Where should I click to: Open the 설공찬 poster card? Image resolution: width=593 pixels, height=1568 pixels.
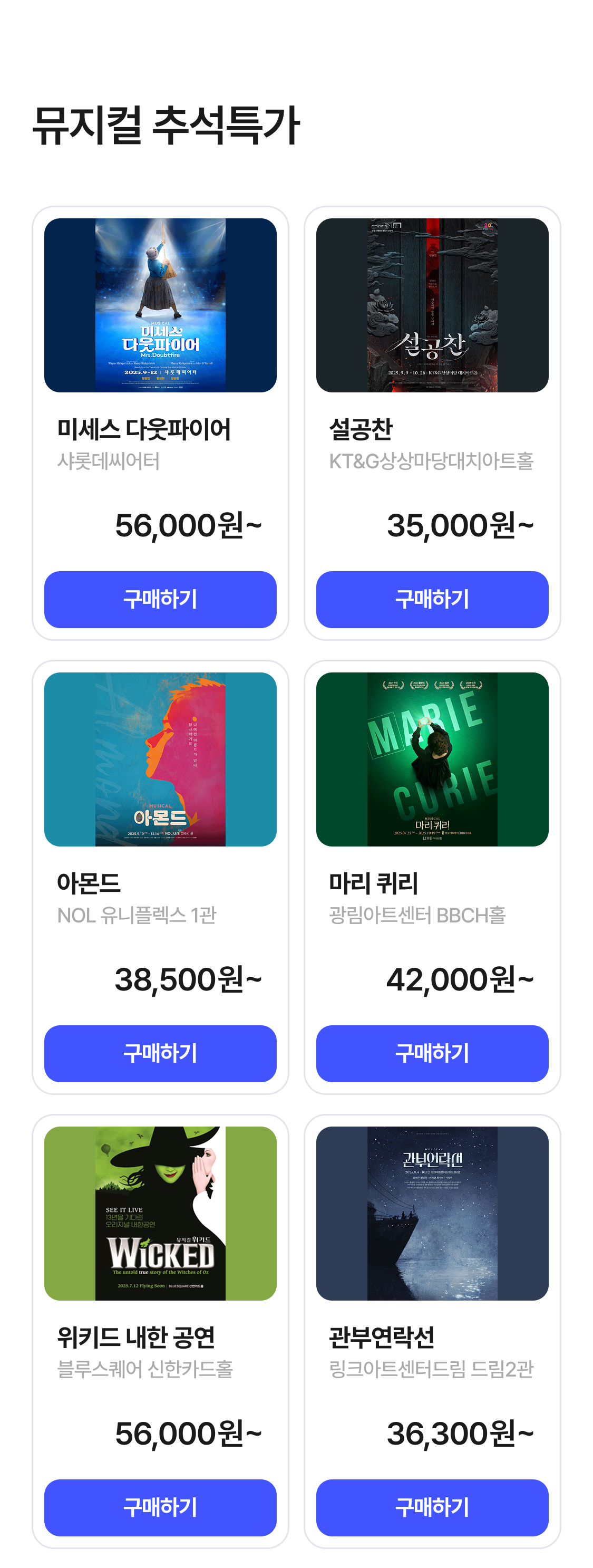pyautogui.click(x=432, y=305)
